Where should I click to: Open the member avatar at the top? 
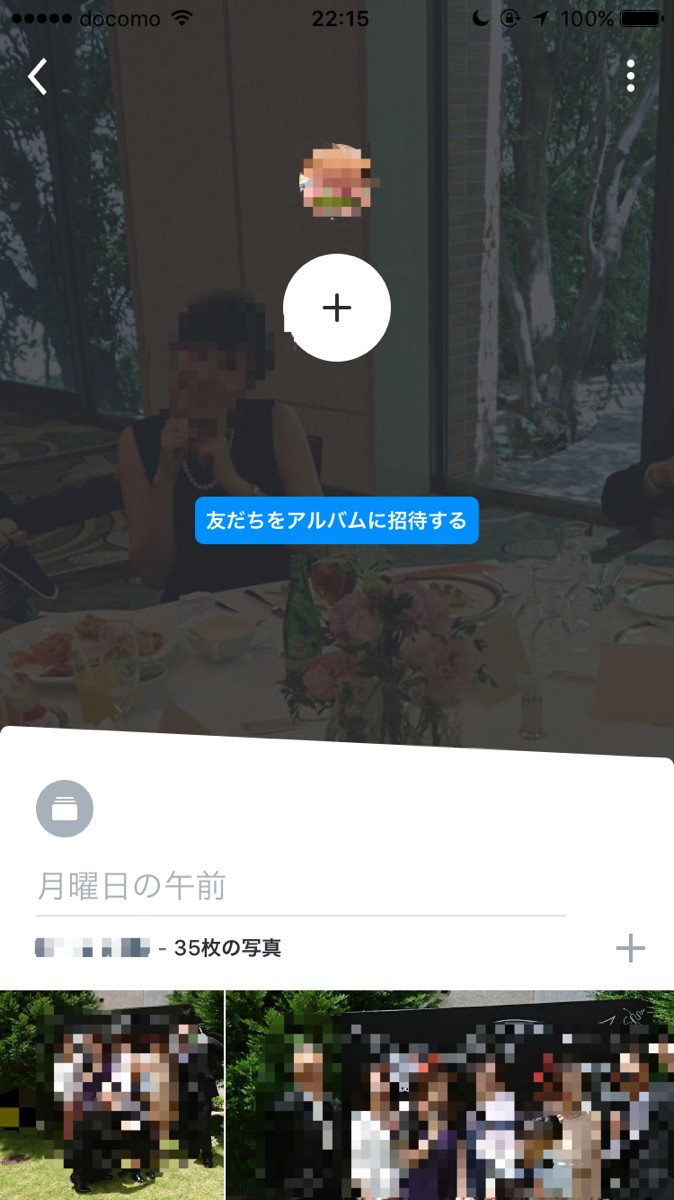point(336,182)
